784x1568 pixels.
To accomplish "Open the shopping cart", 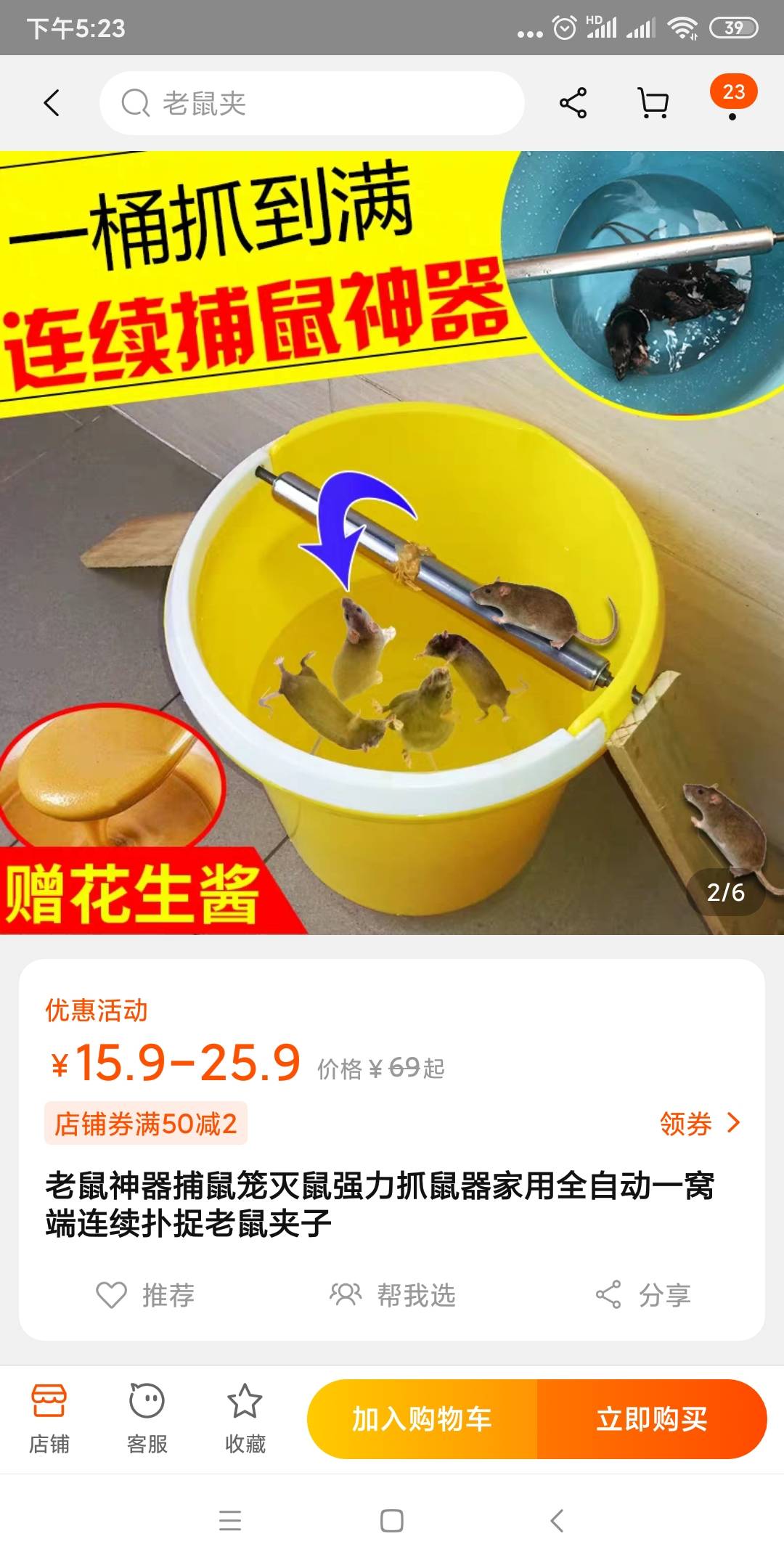I will [x=653, y=103].
